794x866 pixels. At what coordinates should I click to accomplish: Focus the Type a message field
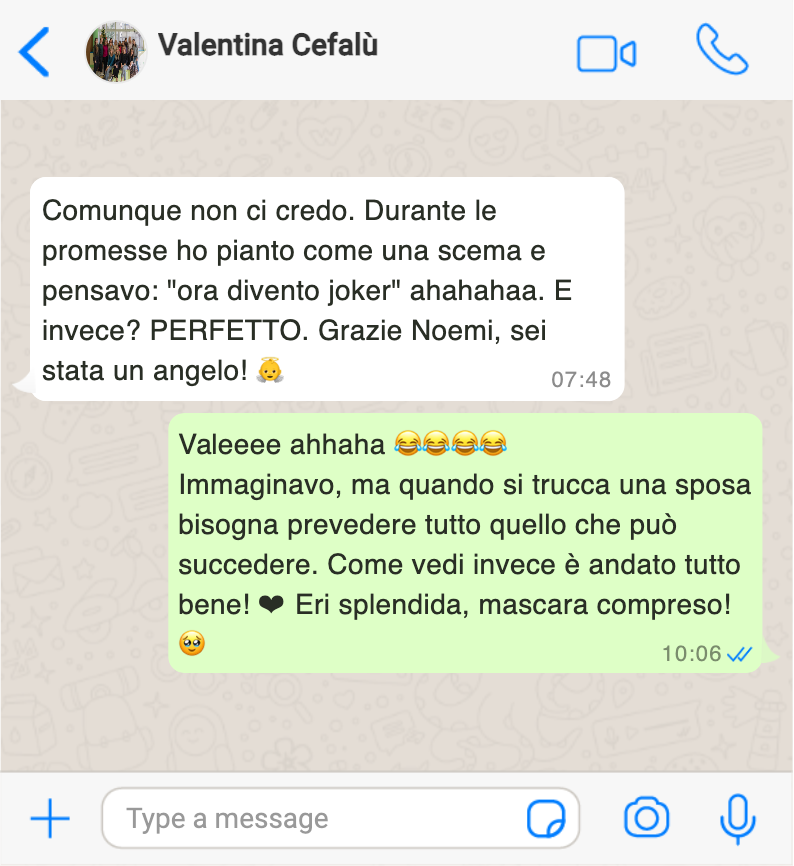(x=310, y=820)
